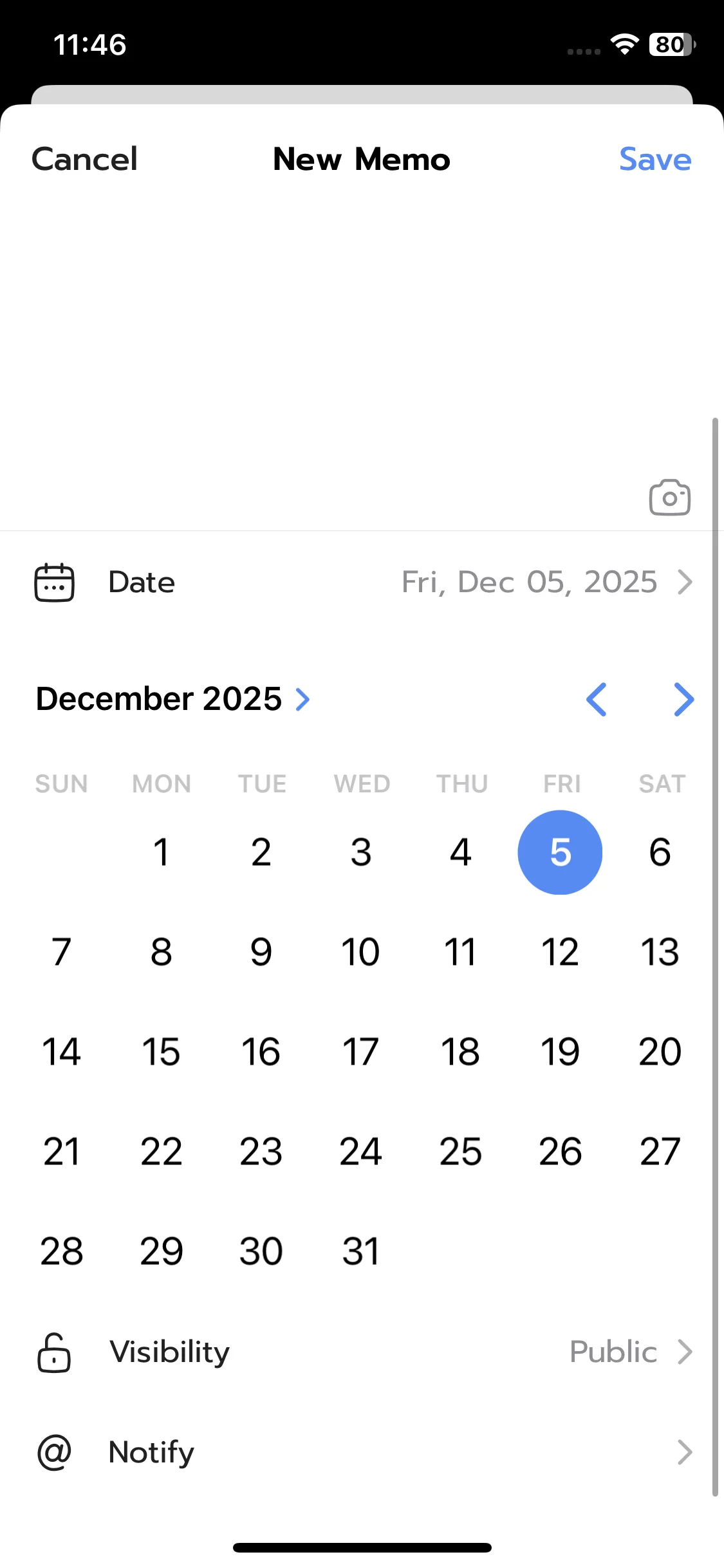Open the Visibility setting
Viewport: 724px width, 1568px height.
click(362, 1352)
